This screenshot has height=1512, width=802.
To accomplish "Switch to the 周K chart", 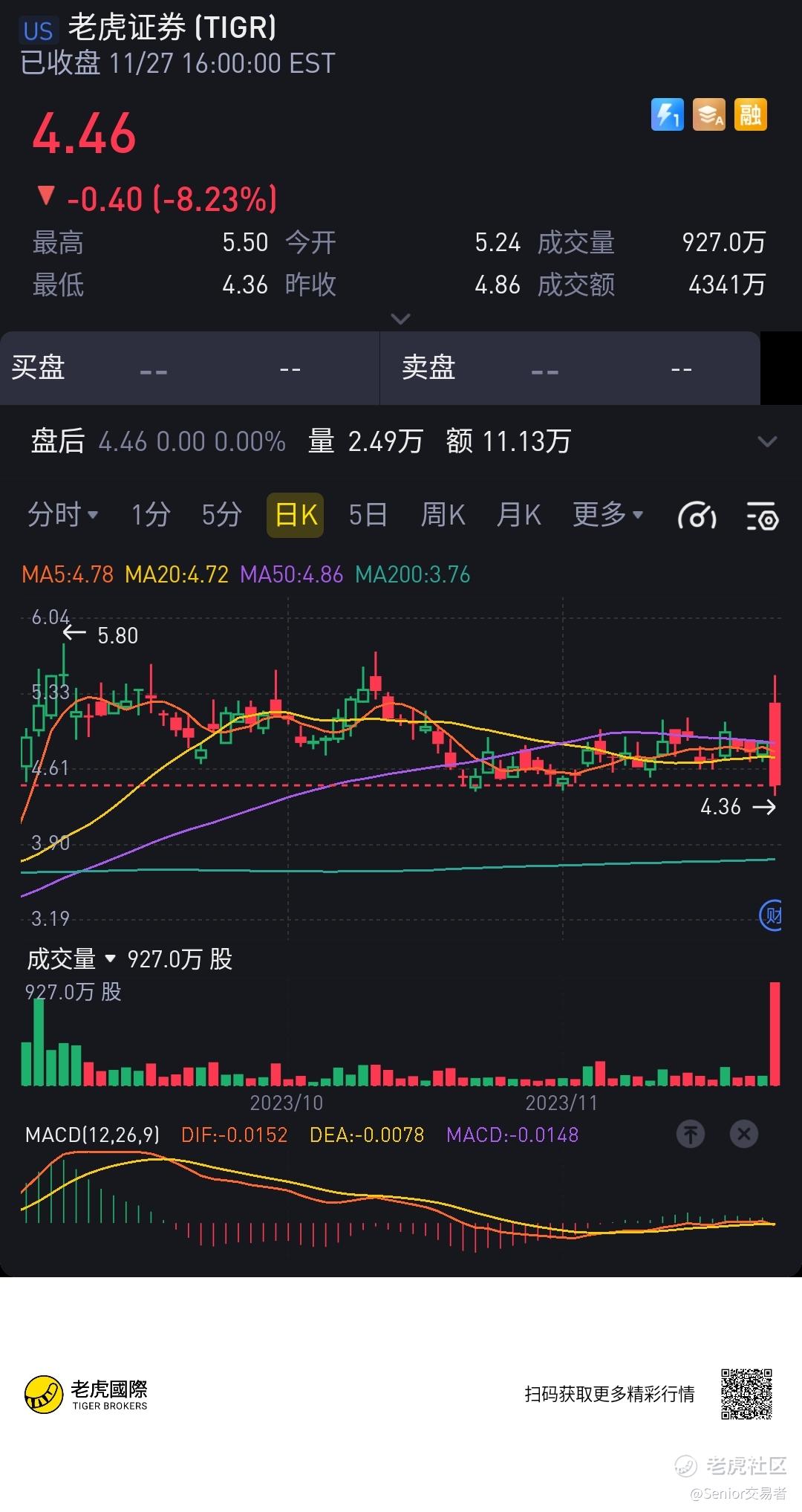I will click(443, 514).
